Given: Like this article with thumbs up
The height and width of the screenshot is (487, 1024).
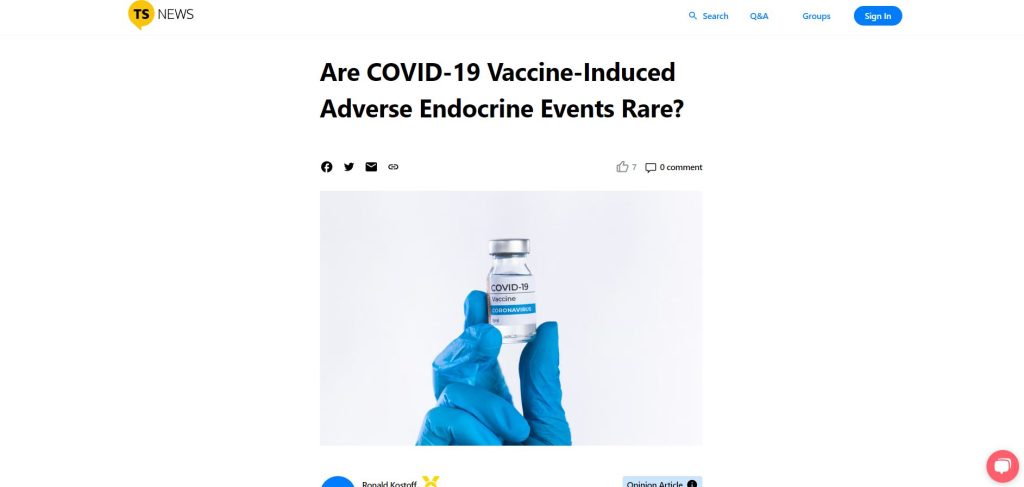Looking at the screenshot, I should [623, 167].
